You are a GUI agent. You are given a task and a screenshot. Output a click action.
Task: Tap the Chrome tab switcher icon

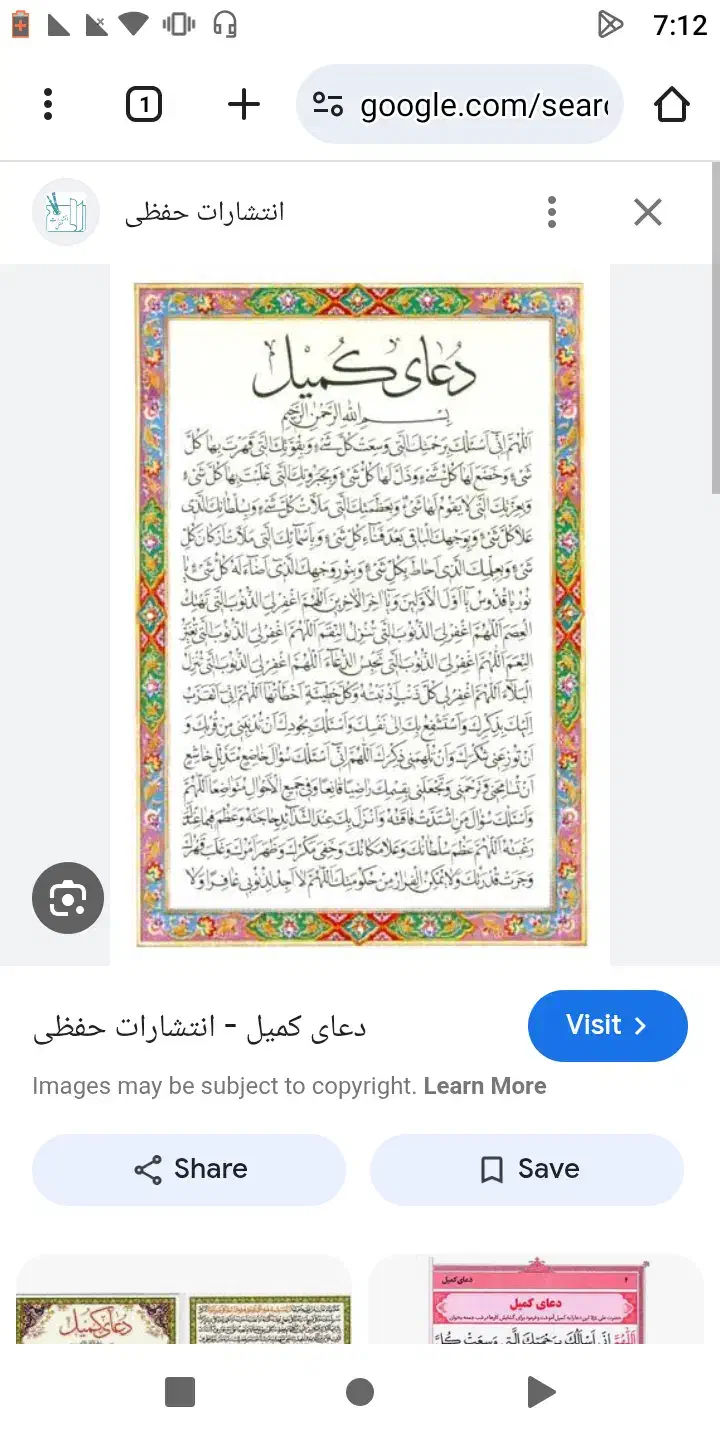click(x=143, y=104)
